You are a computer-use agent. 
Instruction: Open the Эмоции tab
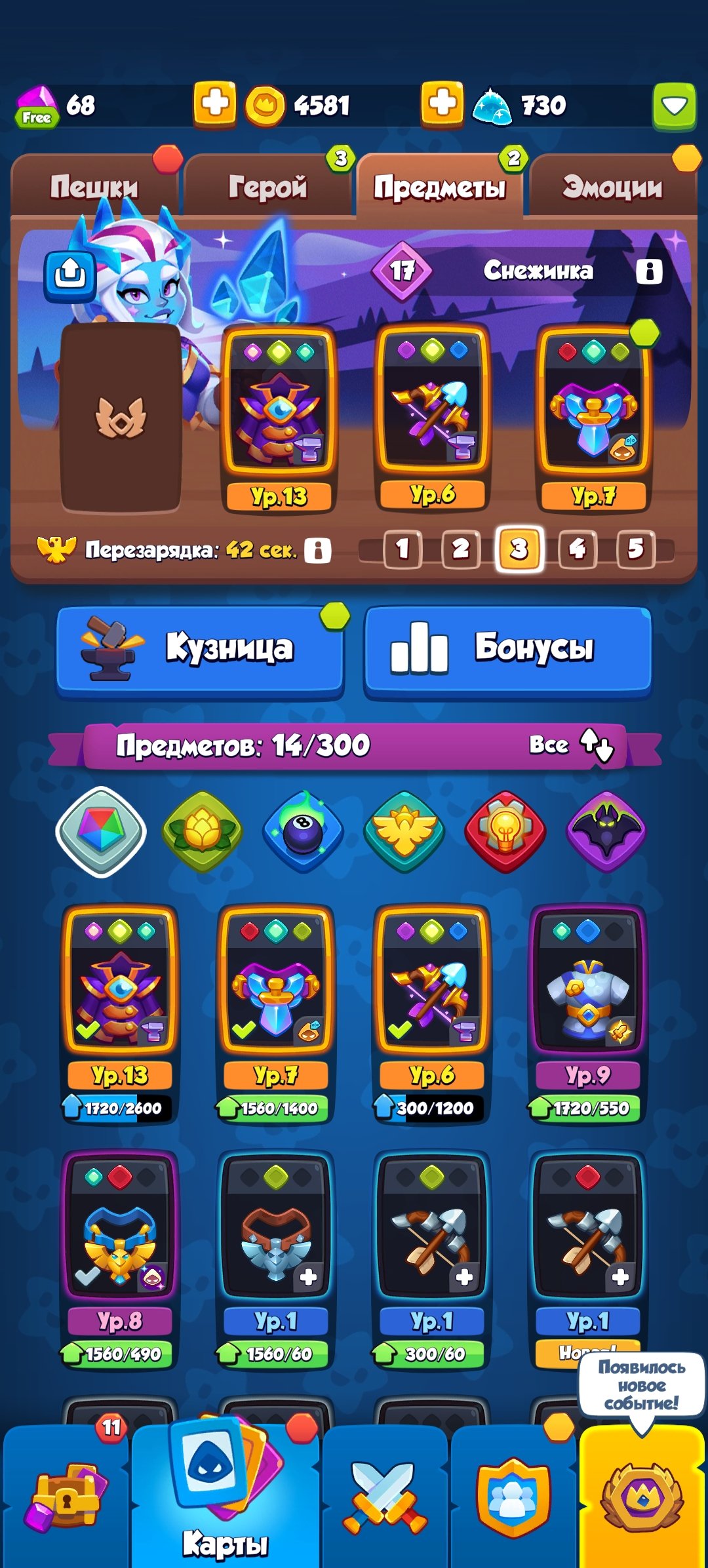[x=612, y=187]
